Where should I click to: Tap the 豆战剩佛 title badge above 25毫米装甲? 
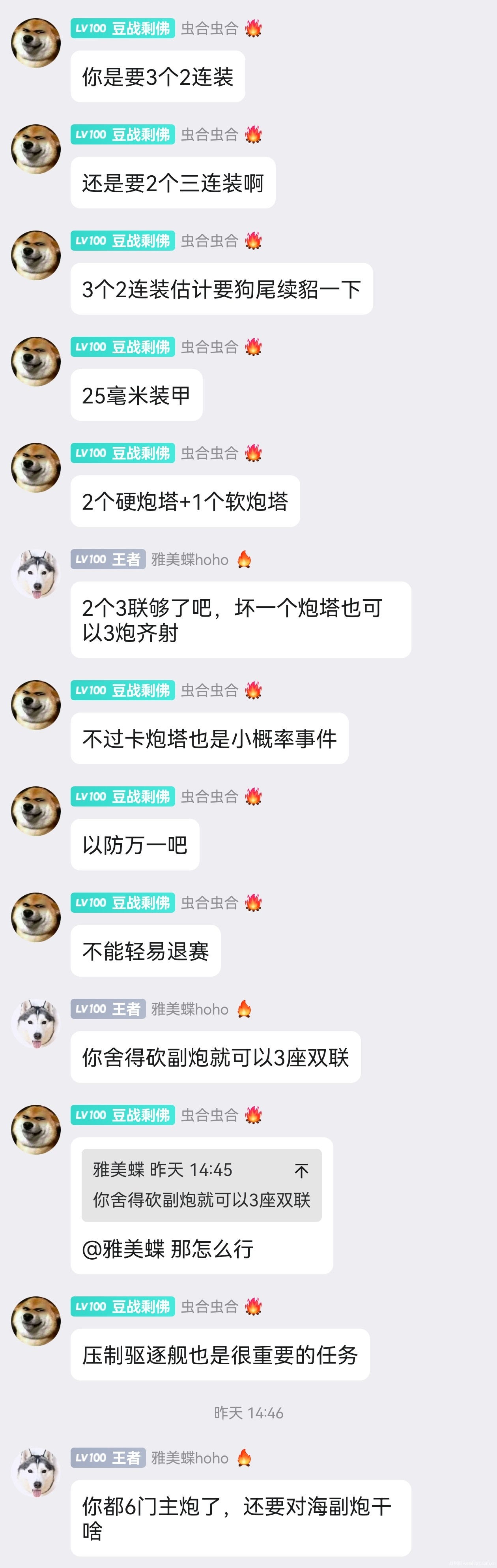[x=123, y=347]
